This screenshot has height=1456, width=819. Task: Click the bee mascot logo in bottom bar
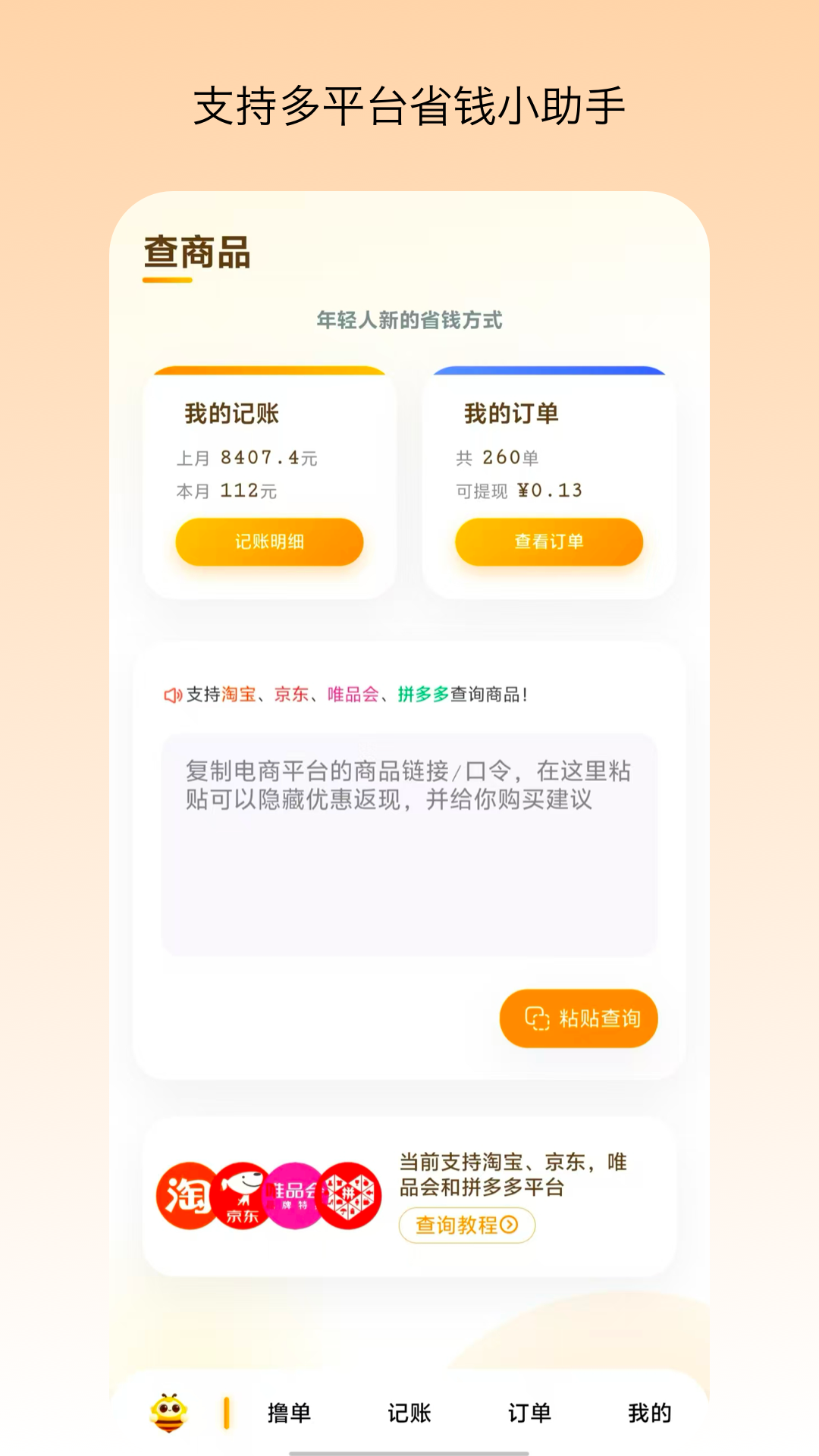click(x=167, y=1412)
